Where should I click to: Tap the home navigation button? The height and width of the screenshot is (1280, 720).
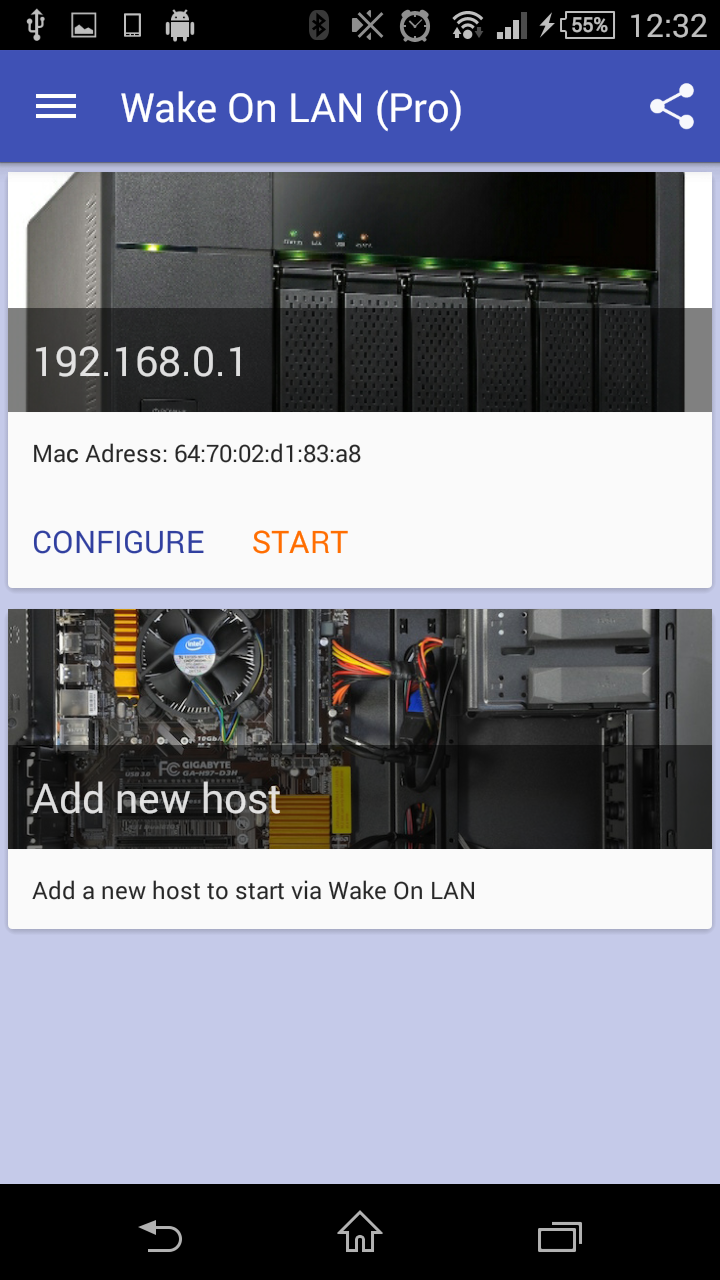[359, 1236]
